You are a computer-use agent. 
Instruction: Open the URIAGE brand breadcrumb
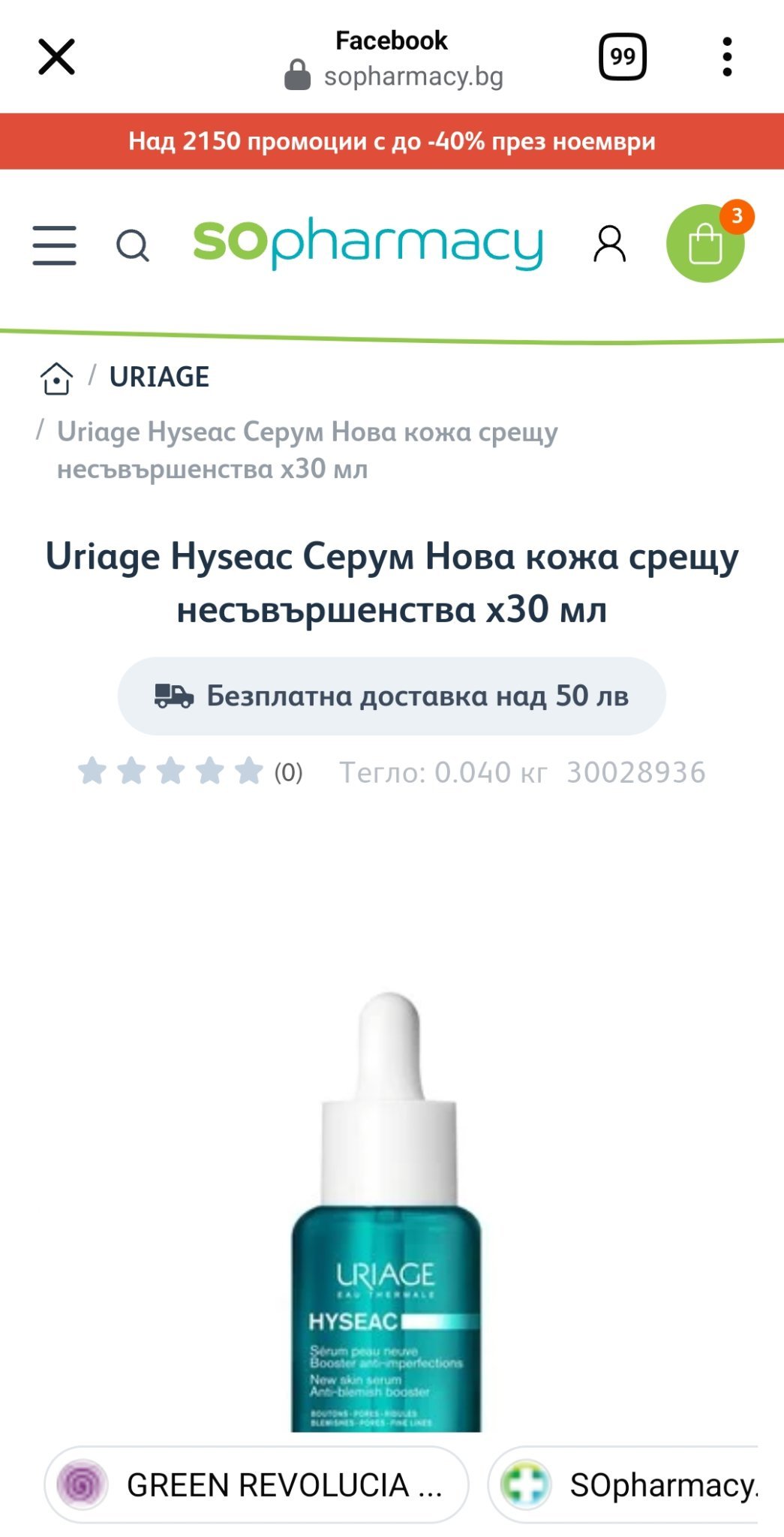tap(159, 377)
